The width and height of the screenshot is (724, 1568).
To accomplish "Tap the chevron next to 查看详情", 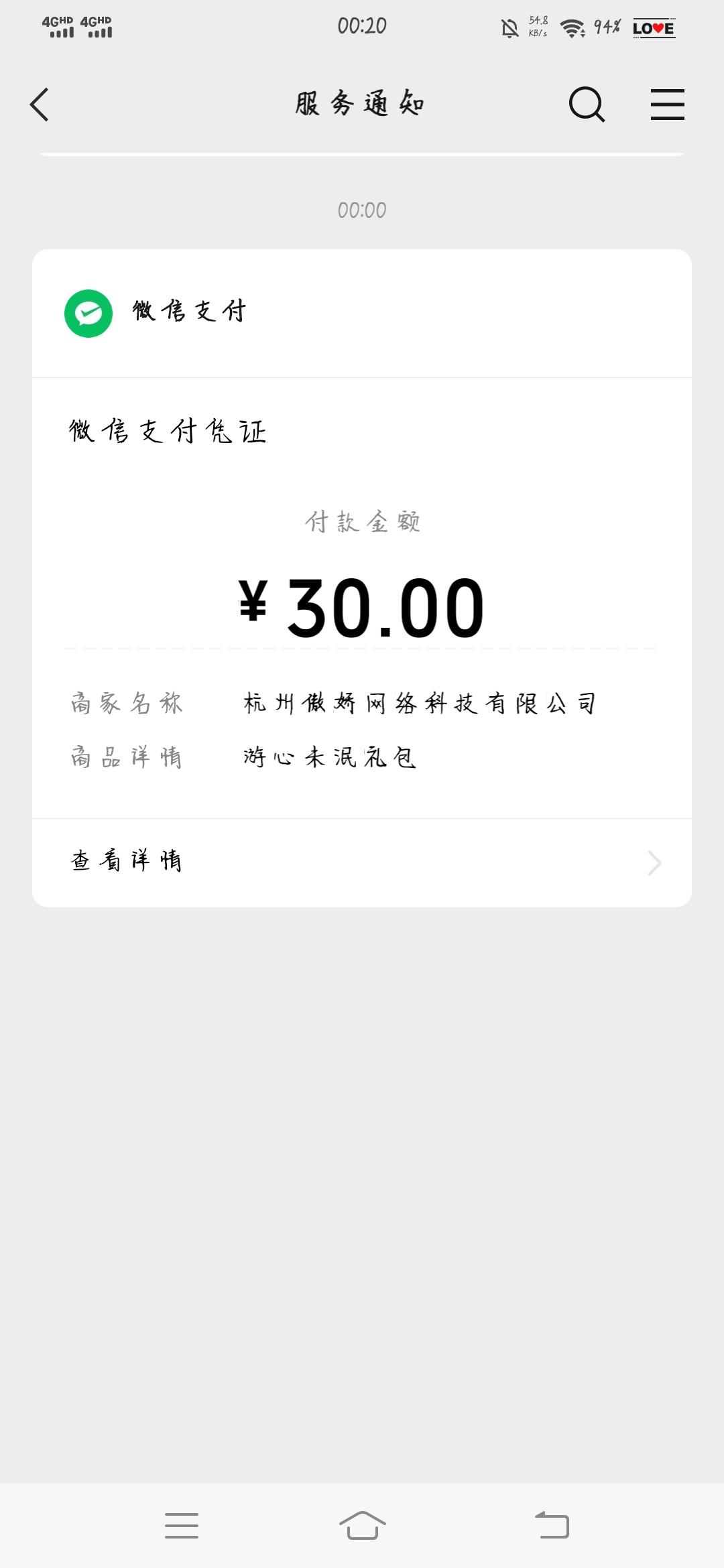I will (653, 863).
